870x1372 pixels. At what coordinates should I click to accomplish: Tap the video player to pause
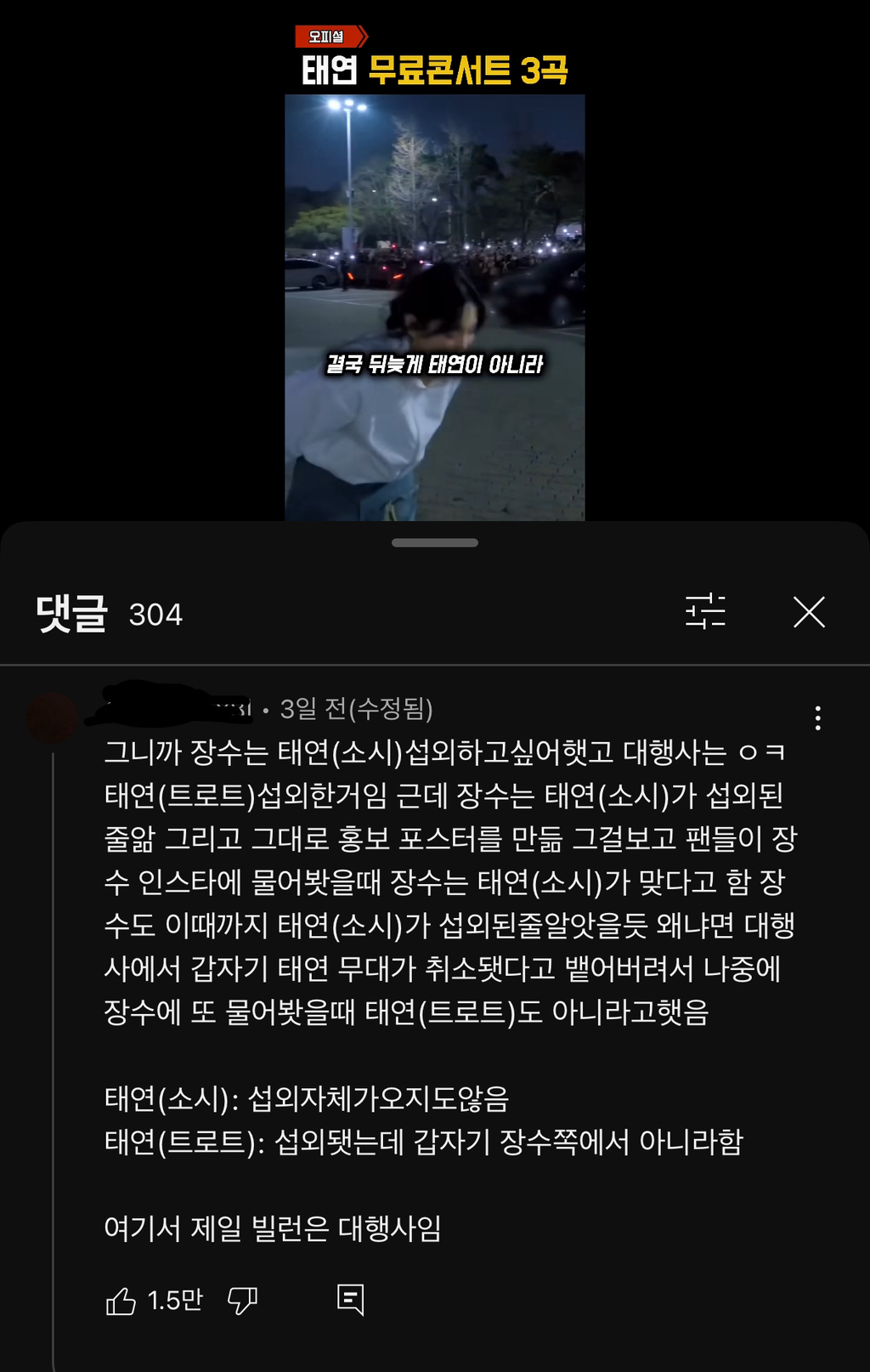click(x=434, y=306)
